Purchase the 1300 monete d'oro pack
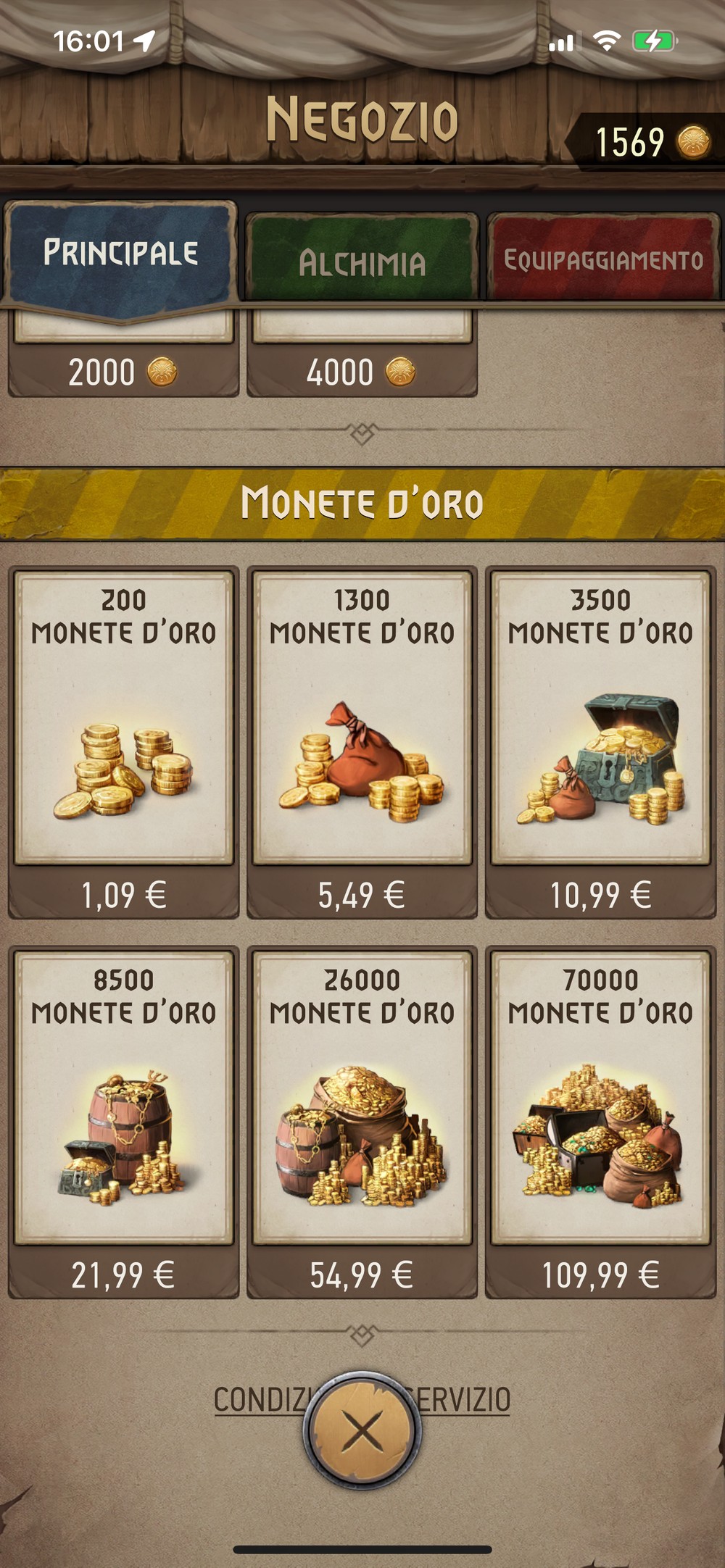 pyautogui.click(x=362, y=743)
